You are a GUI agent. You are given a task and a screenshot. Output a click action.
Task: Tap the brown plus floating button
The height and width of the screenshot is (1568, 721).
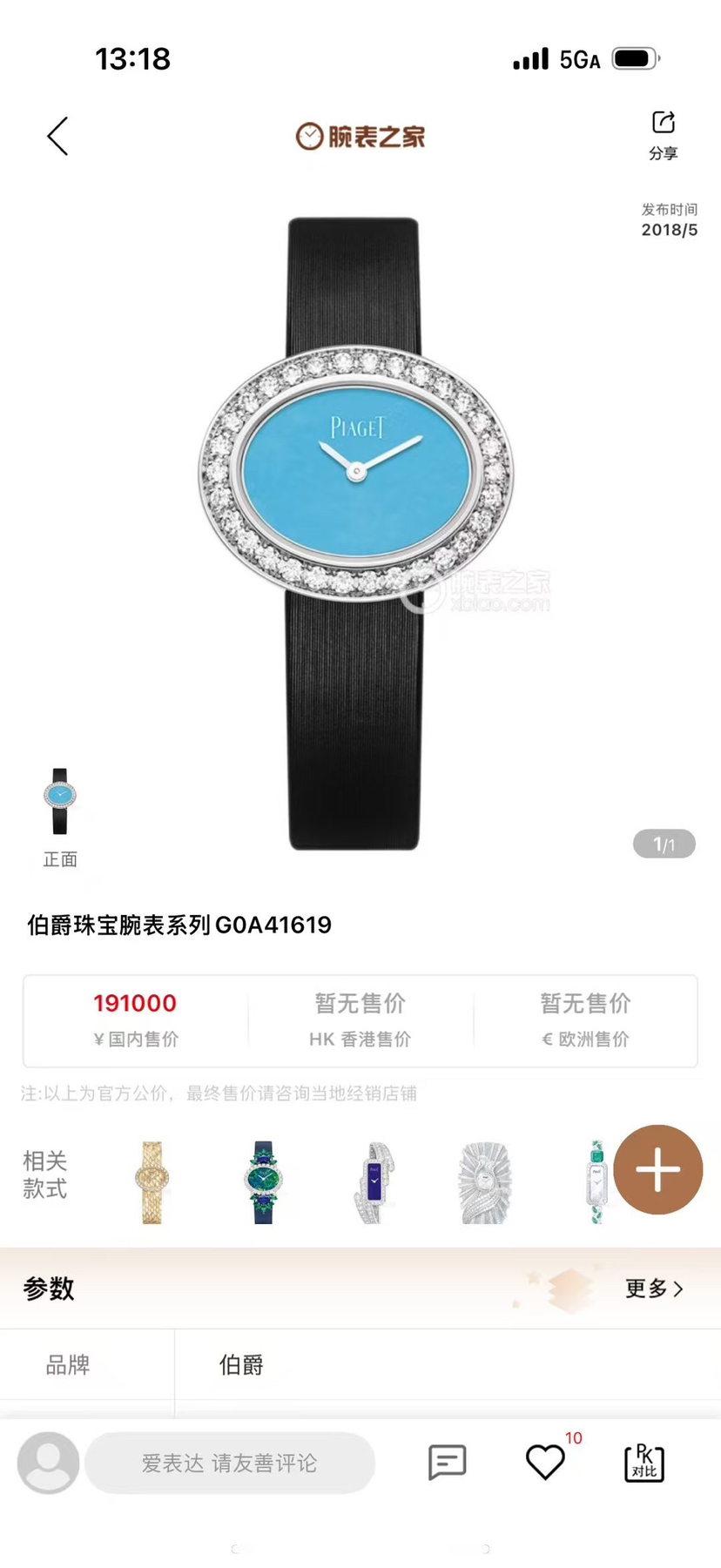pos(657,1169)
